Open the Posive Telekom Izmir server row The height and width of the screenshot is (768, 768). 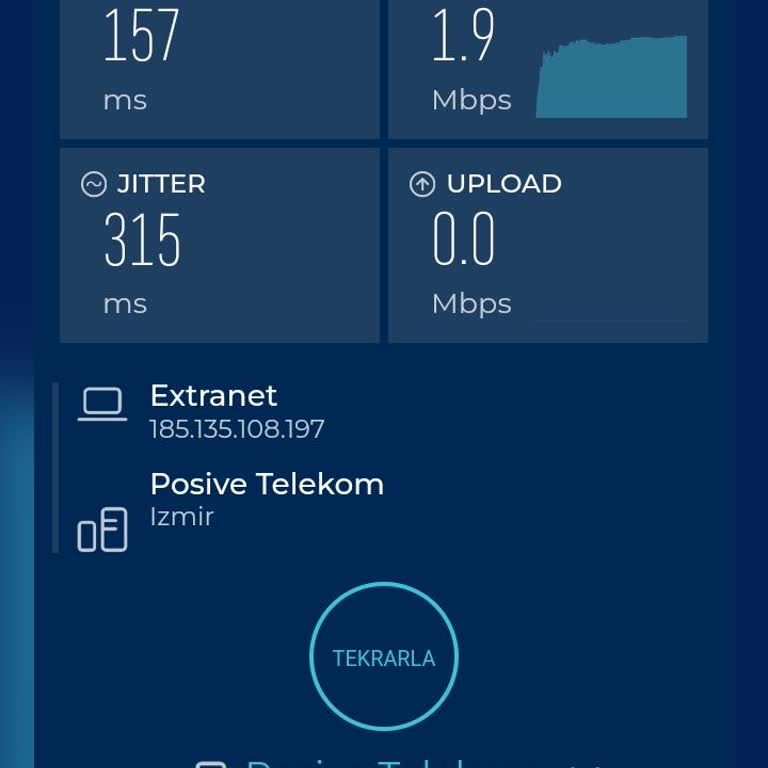(266, 500)
